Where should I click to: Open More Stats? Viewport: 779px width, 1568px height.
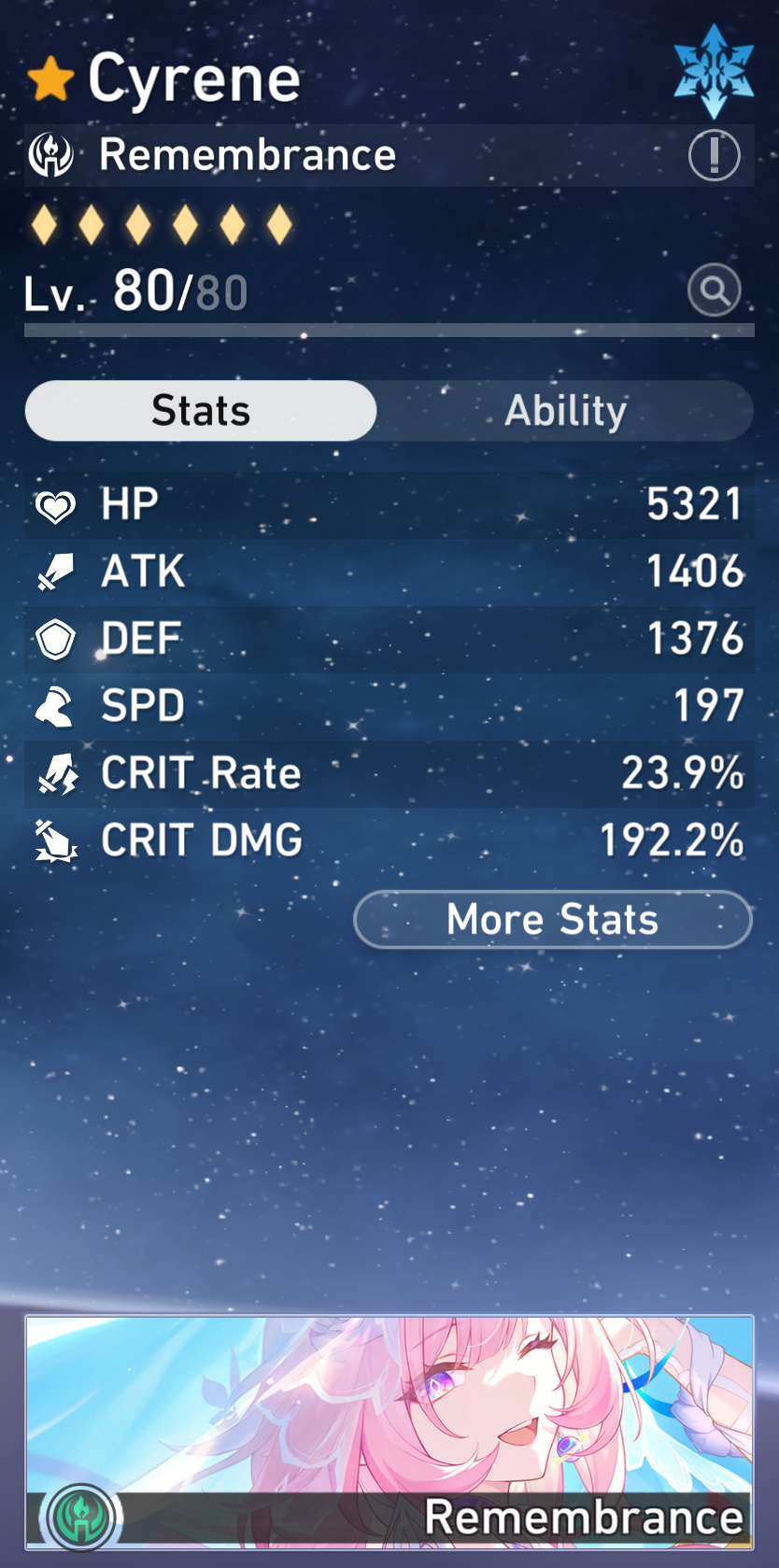tap(553, 920)
